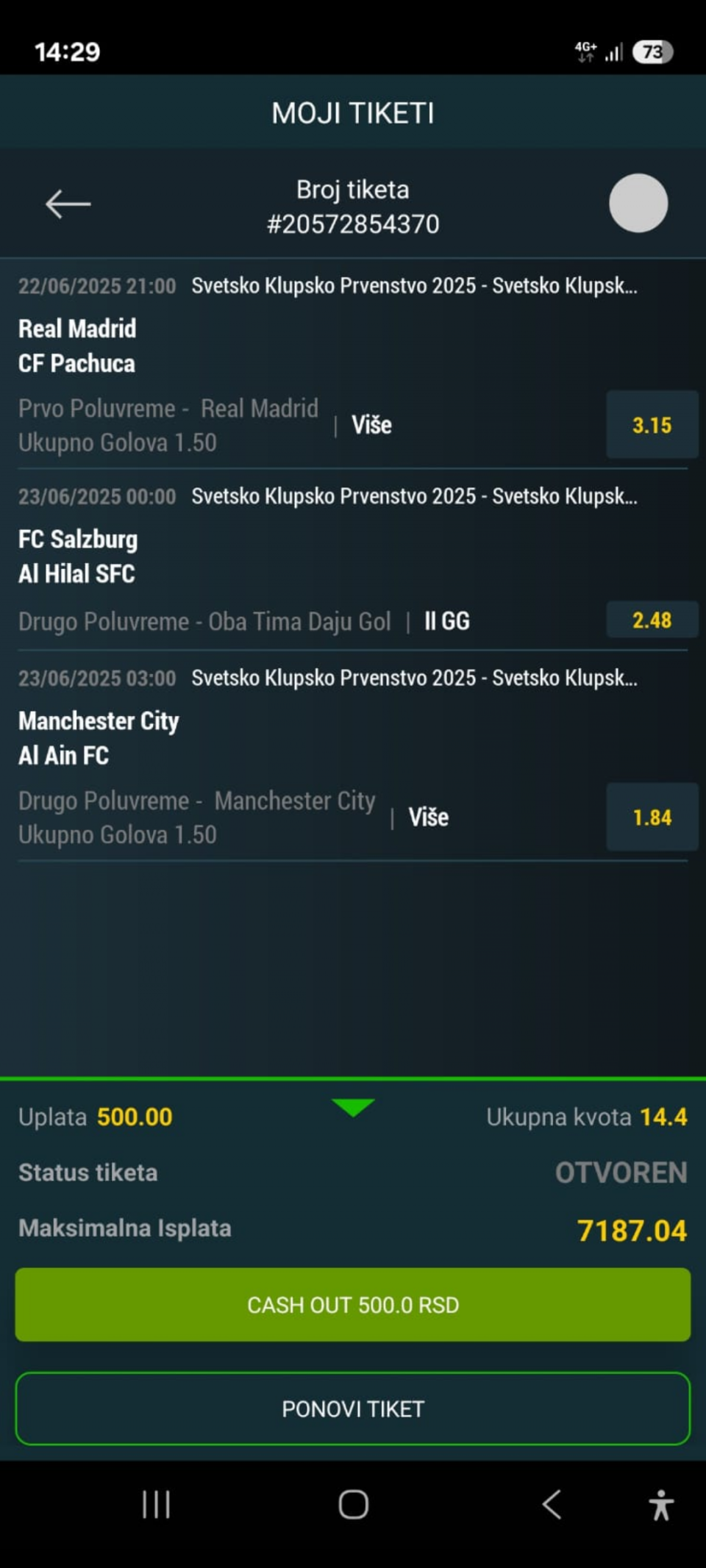Open recent apps from the navigation bar
706x1568 pixels.
click(156, 1504)
